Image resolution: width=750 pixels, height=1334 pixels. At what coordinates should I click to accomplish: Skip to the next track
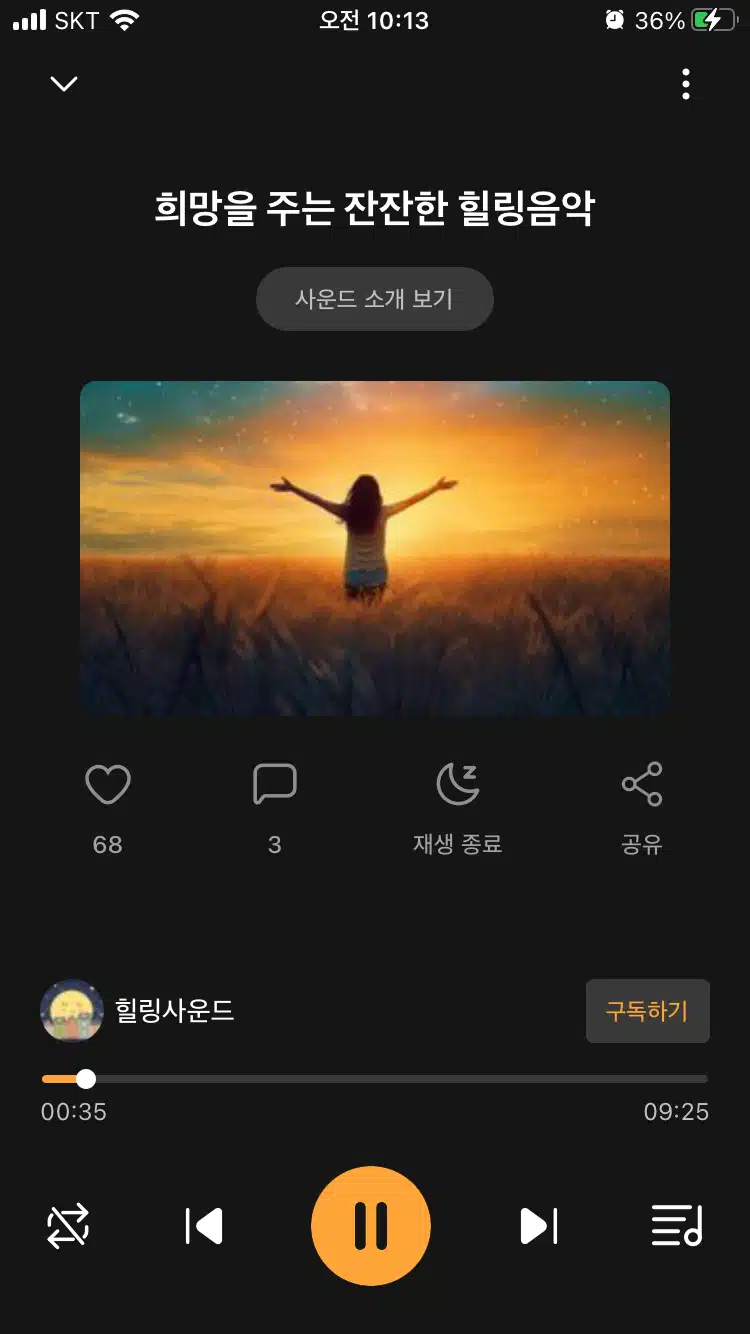click(x=538, y=1226)
